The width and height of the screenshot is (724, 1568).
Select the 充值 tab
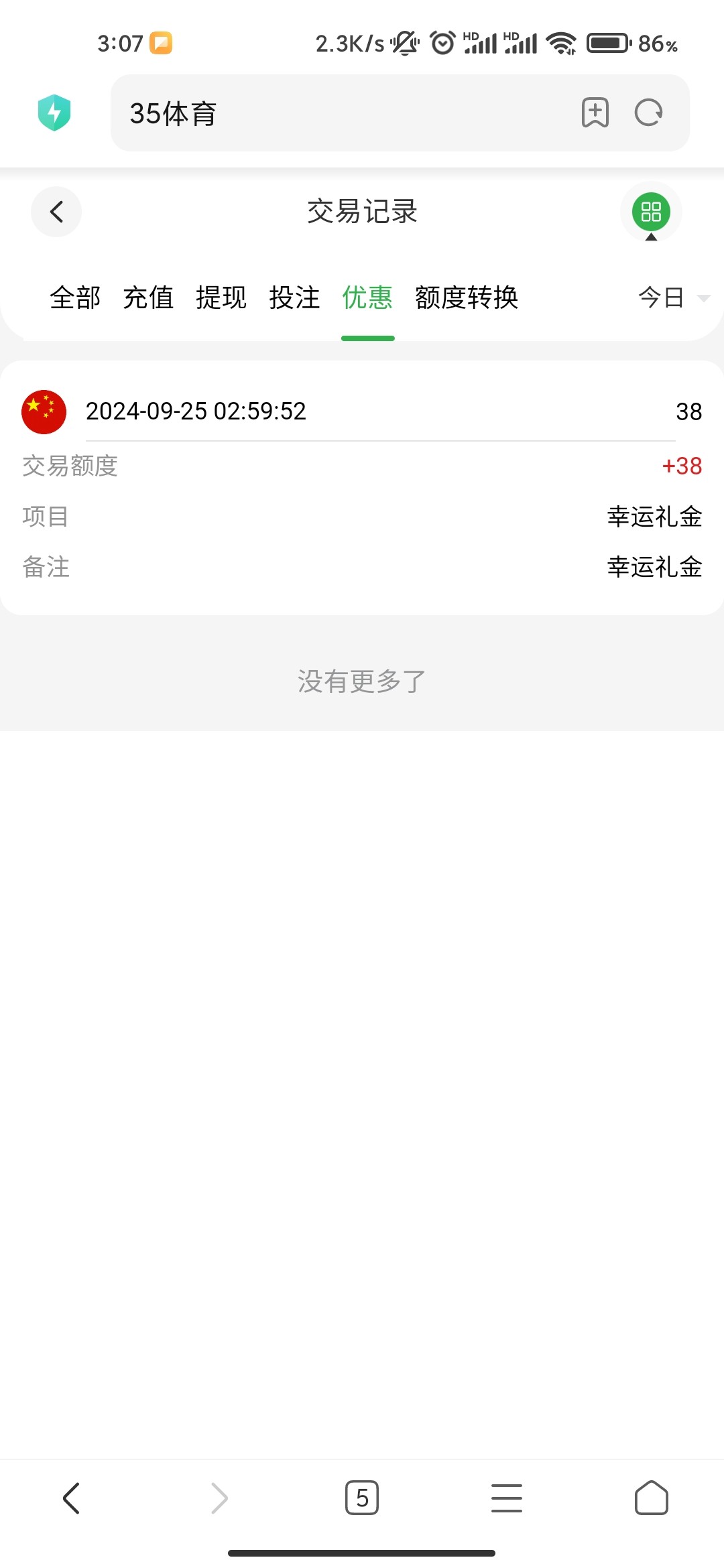click(148, 298)
